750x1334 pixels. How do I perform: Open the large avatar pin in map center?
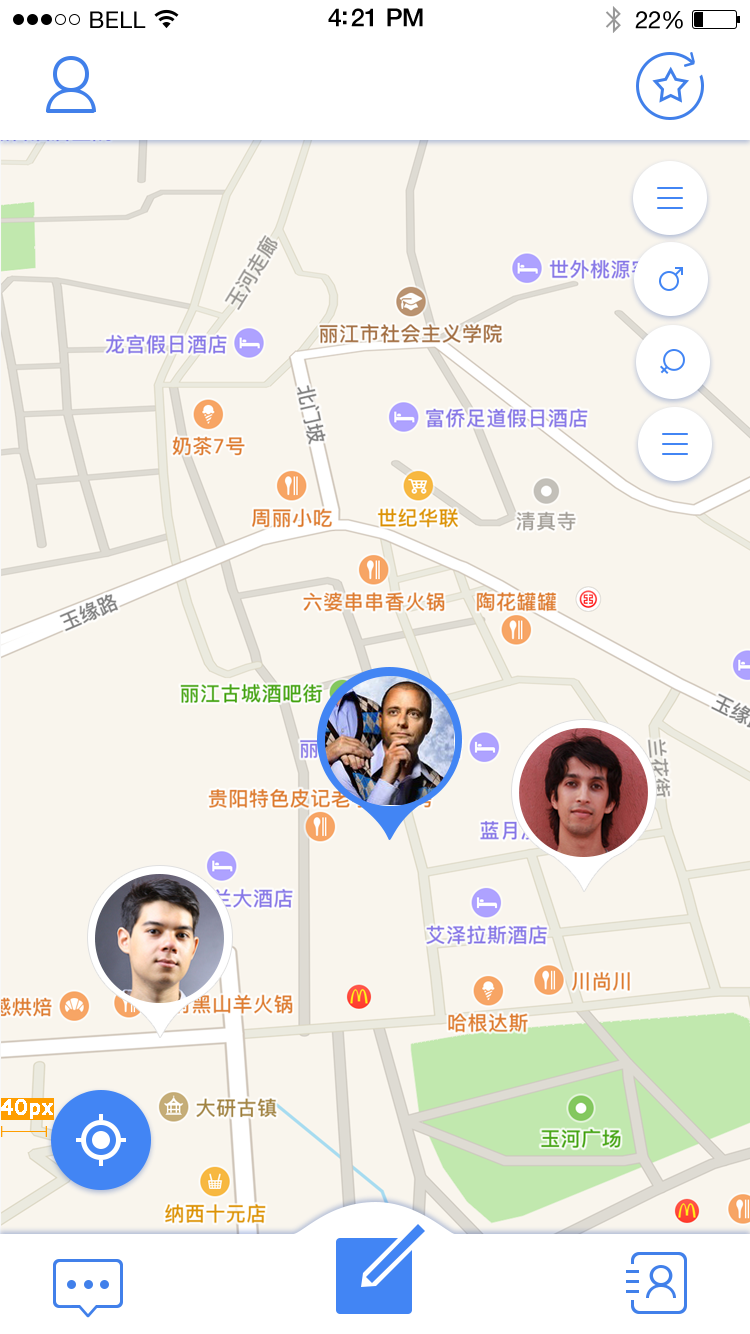389,740
